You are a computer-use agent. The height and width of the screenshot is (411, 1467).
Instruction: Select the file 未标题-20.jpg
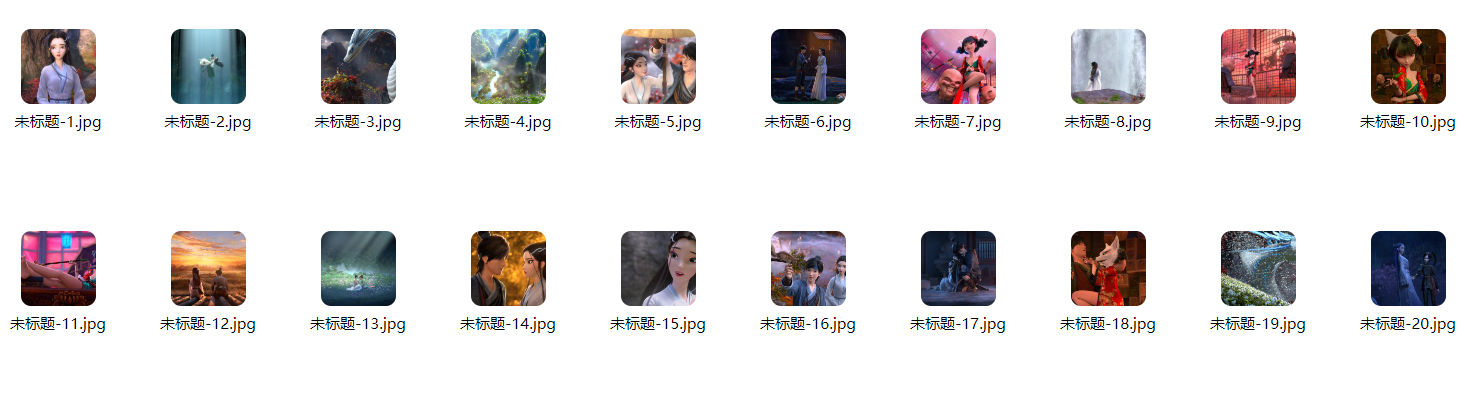(1408, 268)
